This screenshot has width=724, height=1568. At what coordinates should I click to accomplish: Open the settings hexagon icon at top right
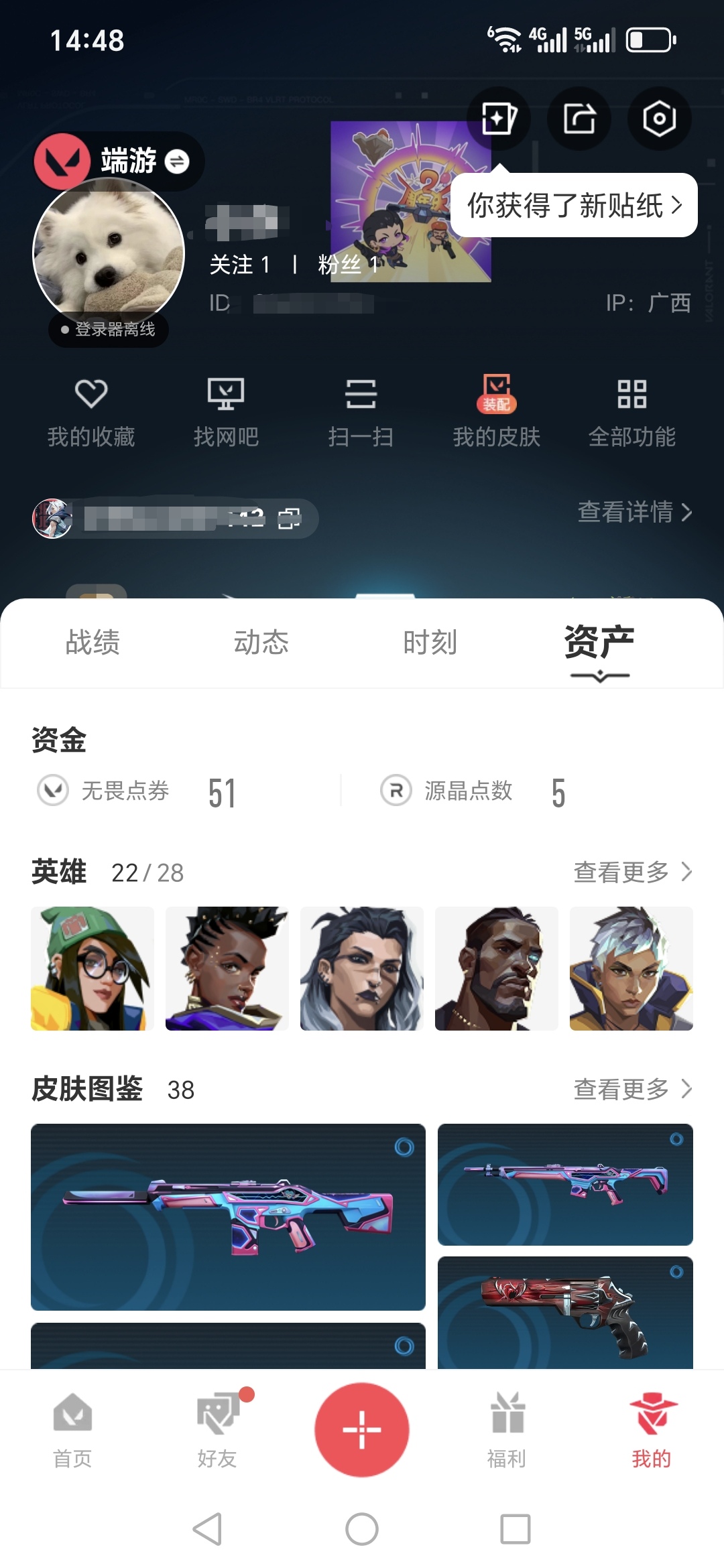(x=658, y=119)
